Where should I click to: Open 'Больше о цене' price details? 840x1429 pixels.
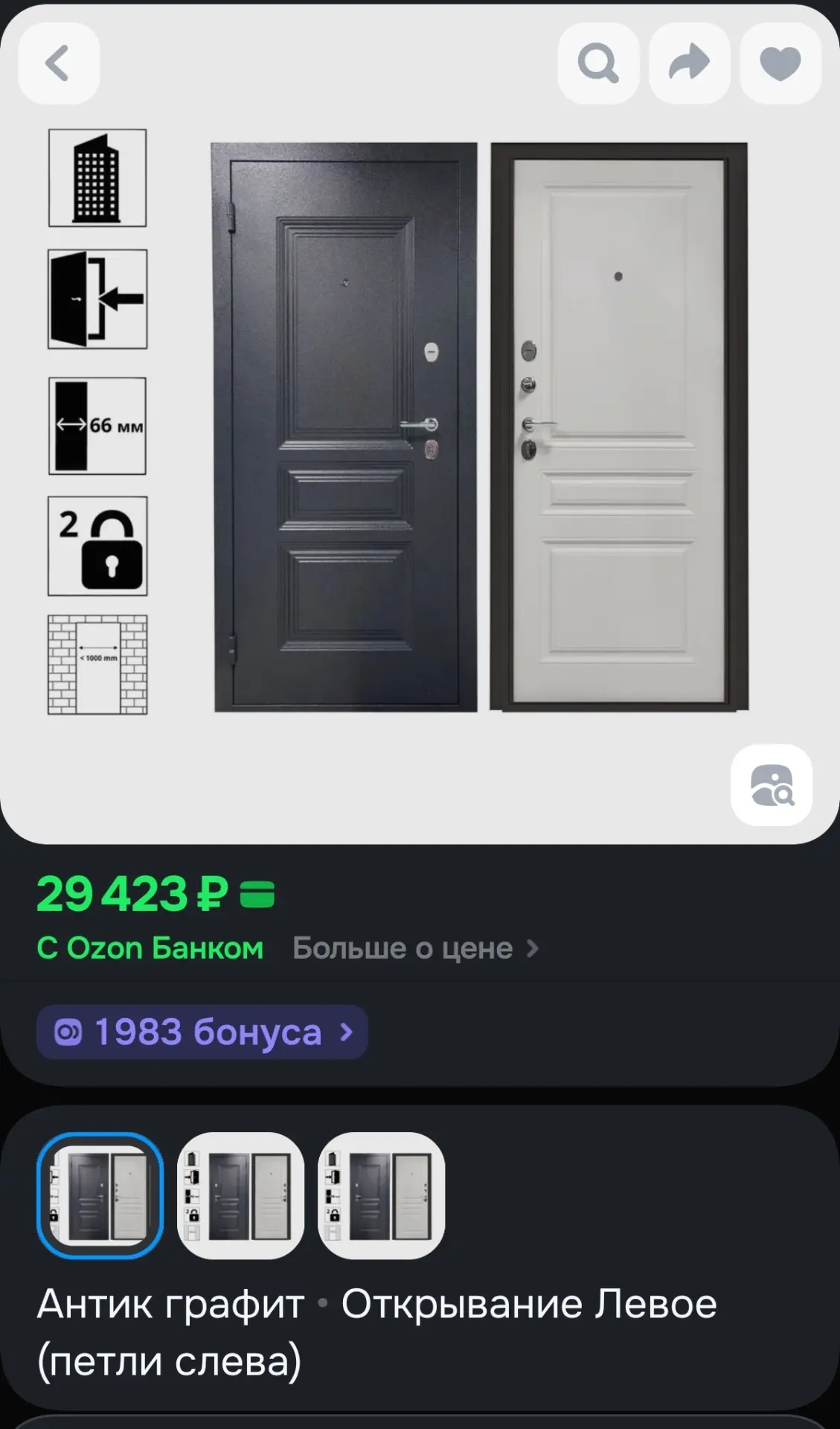point(415,948)
